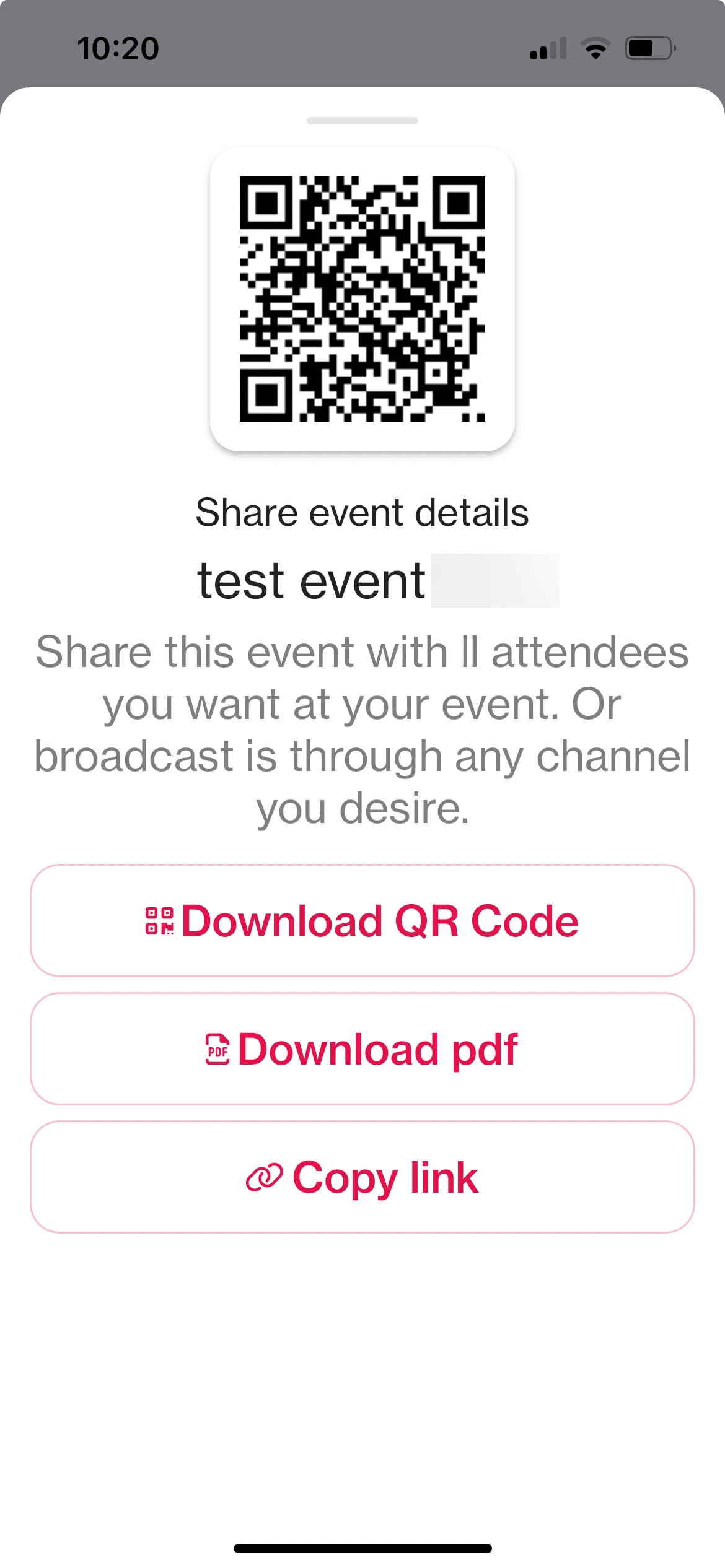This screenshot has width=725, height=1568.
Task: Copy the event link
Action: 362,1177
